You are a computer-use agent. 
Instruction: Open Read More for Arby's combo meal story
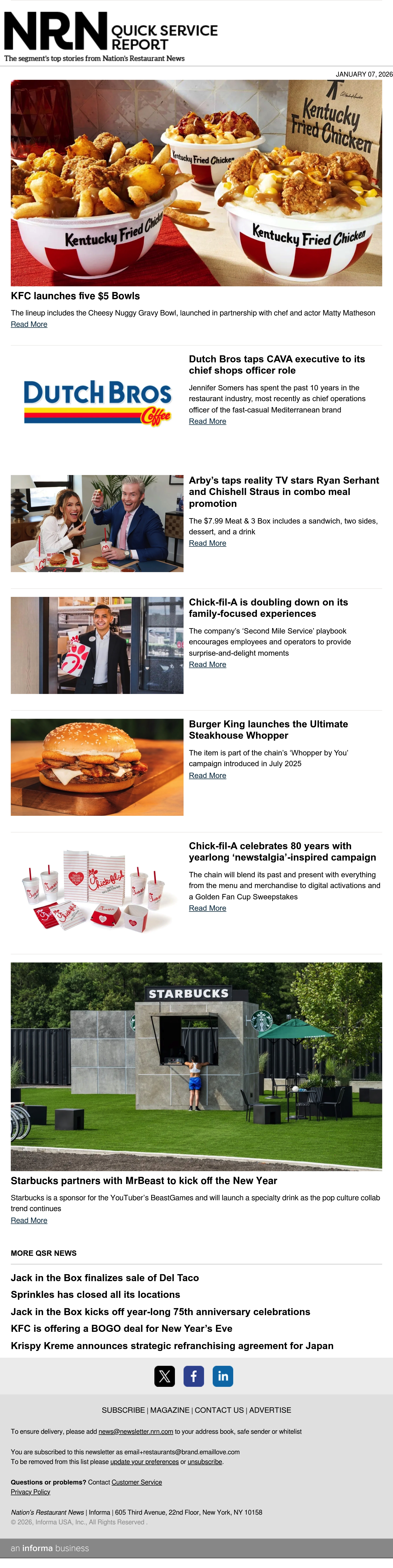point(207,543)
